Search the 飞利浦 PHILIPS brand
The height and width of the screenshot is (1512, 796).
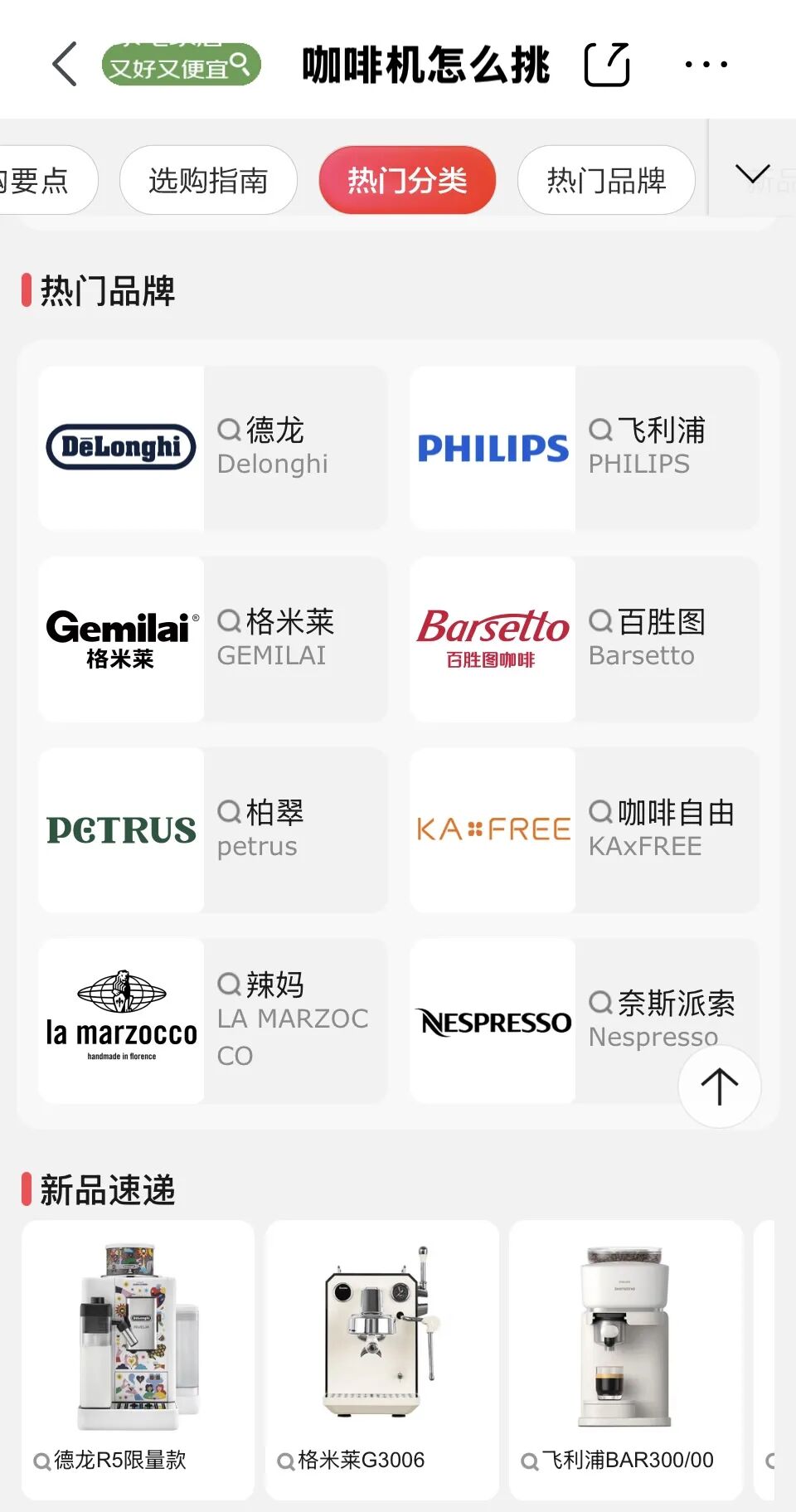click(x=584, y=447)
